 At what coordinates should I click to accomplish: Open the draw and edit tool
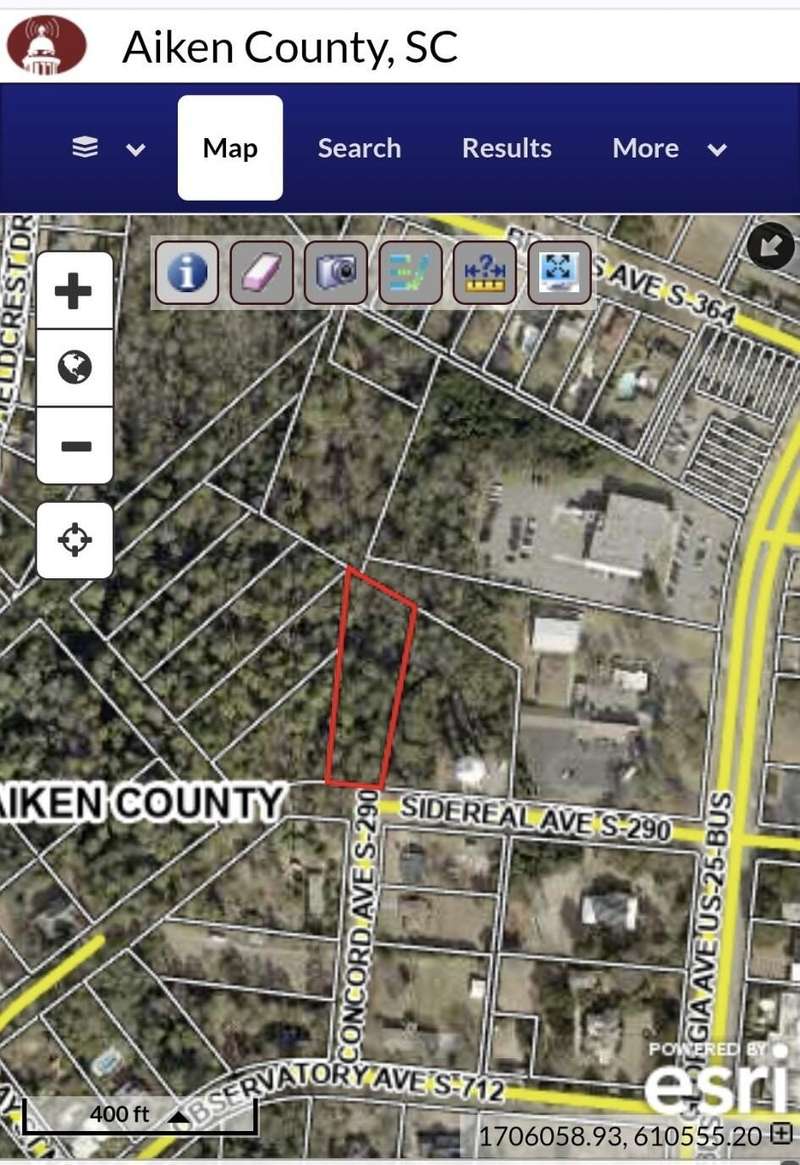click(410, 271)
